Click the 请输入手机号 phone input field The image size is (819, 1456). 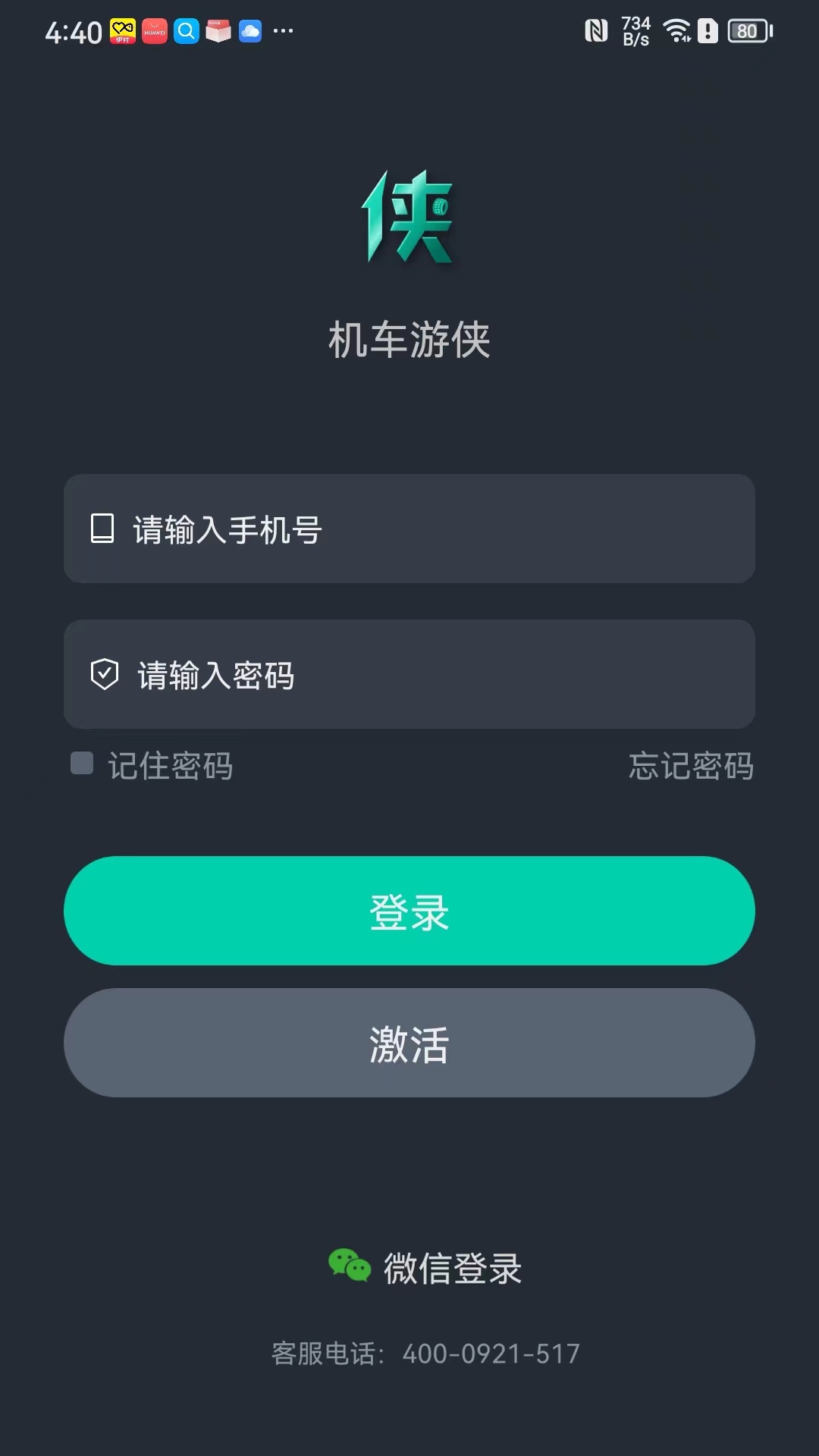tap(409, 529)
